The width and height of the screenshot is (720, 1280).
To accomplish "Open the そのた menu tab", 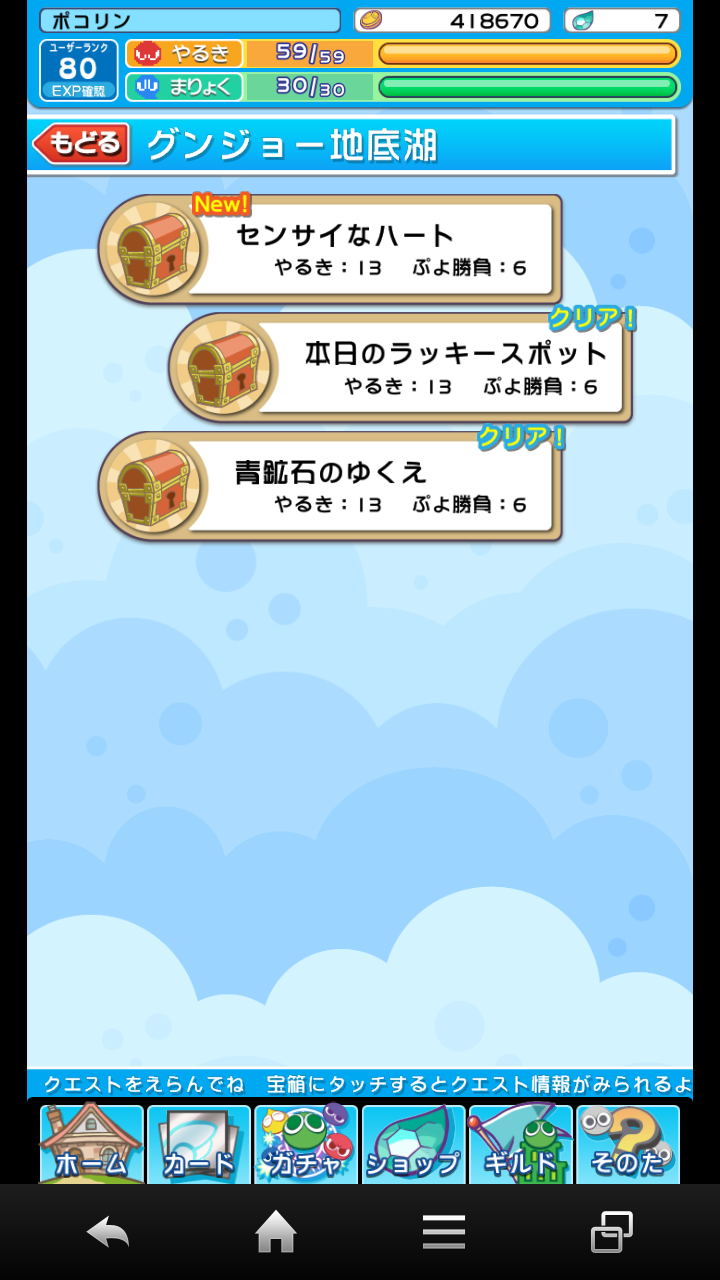I will pos(628,1145).
